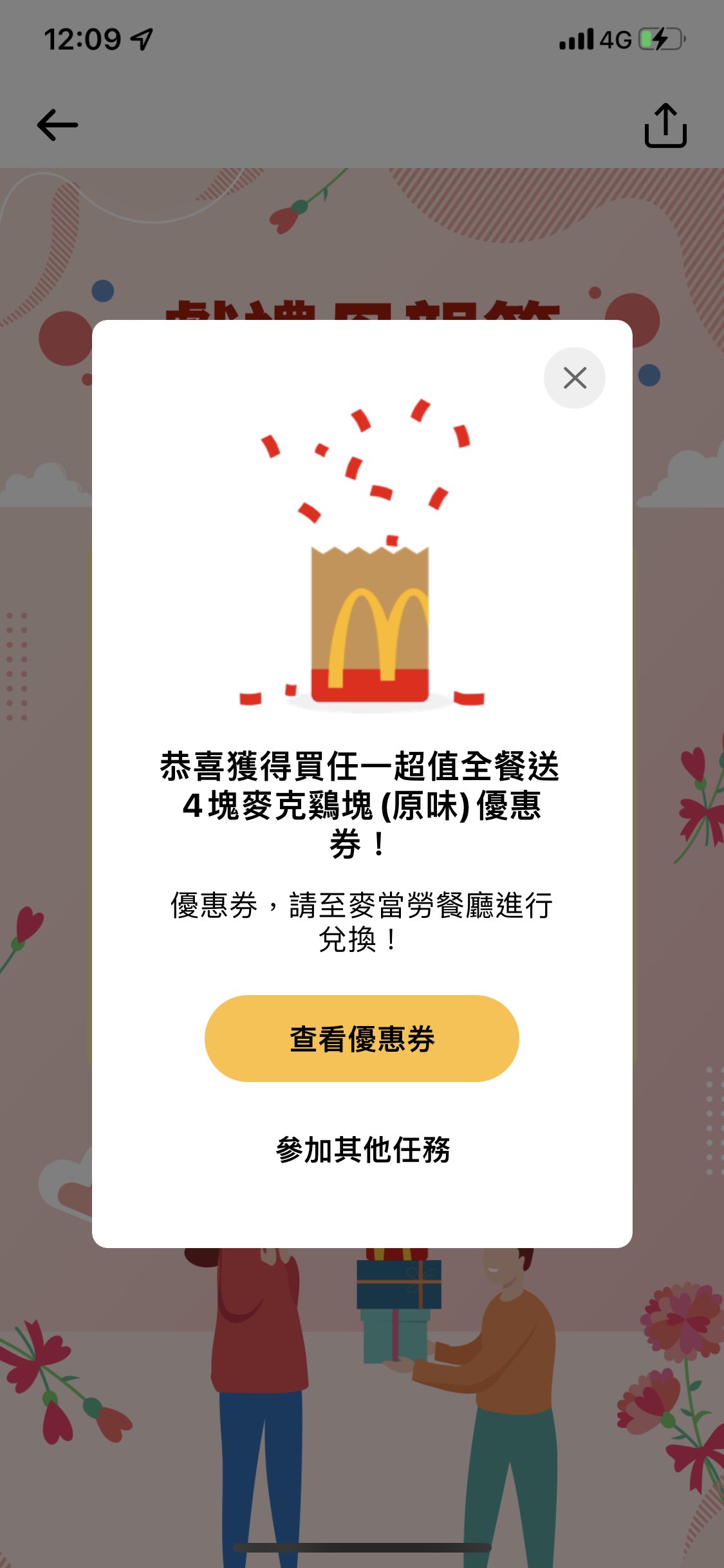Go back using the top-left arrow
The width and height of the screenshot is (724, 1568).
click(57, 125)
